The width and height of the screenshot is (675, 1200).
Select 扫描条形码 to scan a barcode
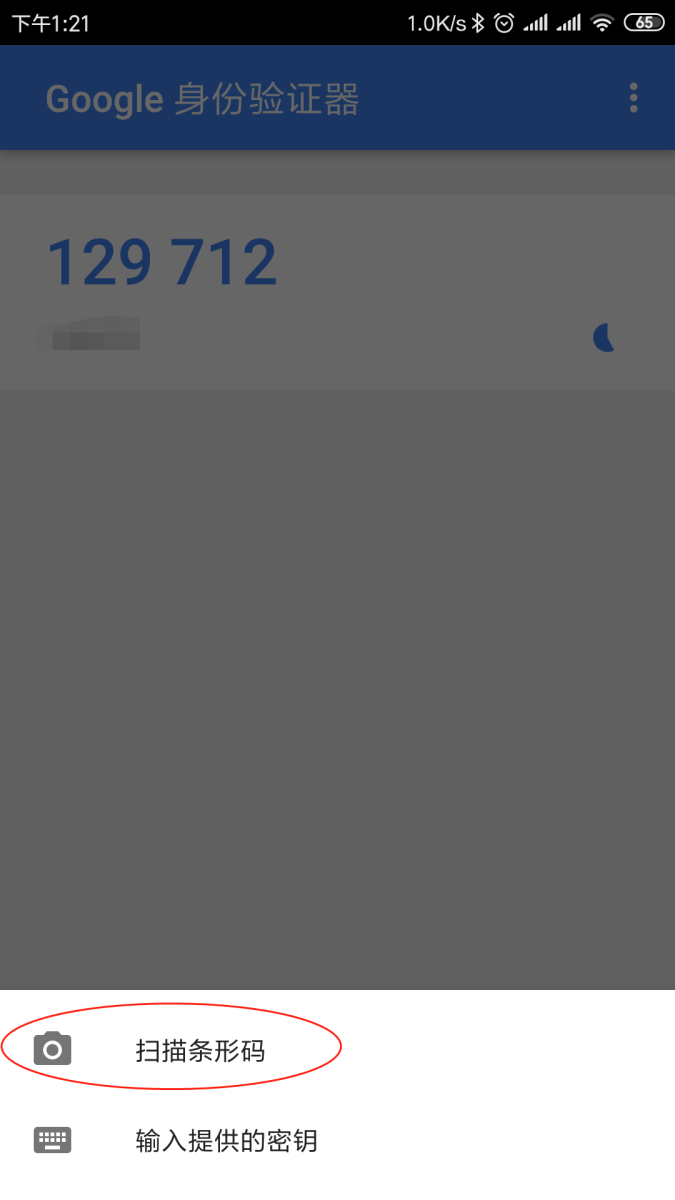[337, 1050]
